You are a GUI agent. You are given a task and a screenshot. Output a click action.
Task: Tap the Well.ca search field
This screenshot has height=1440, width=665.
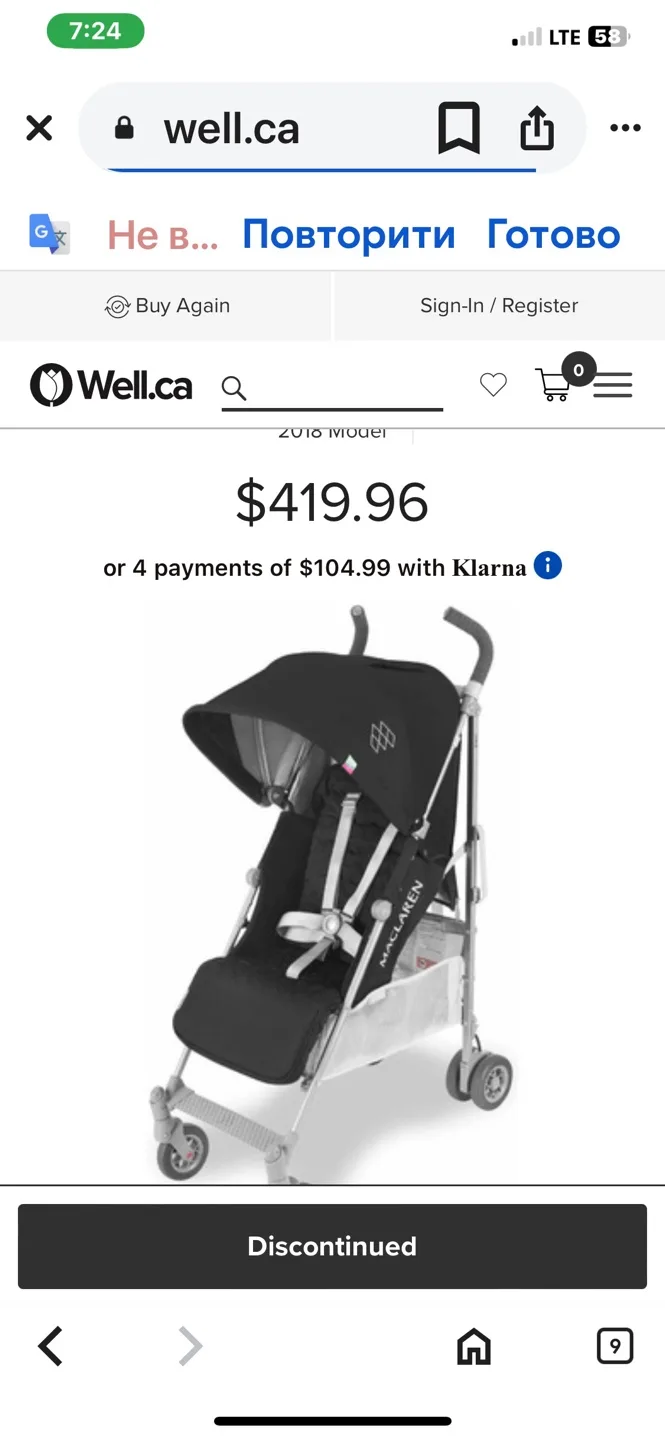[x=340, y=388]
